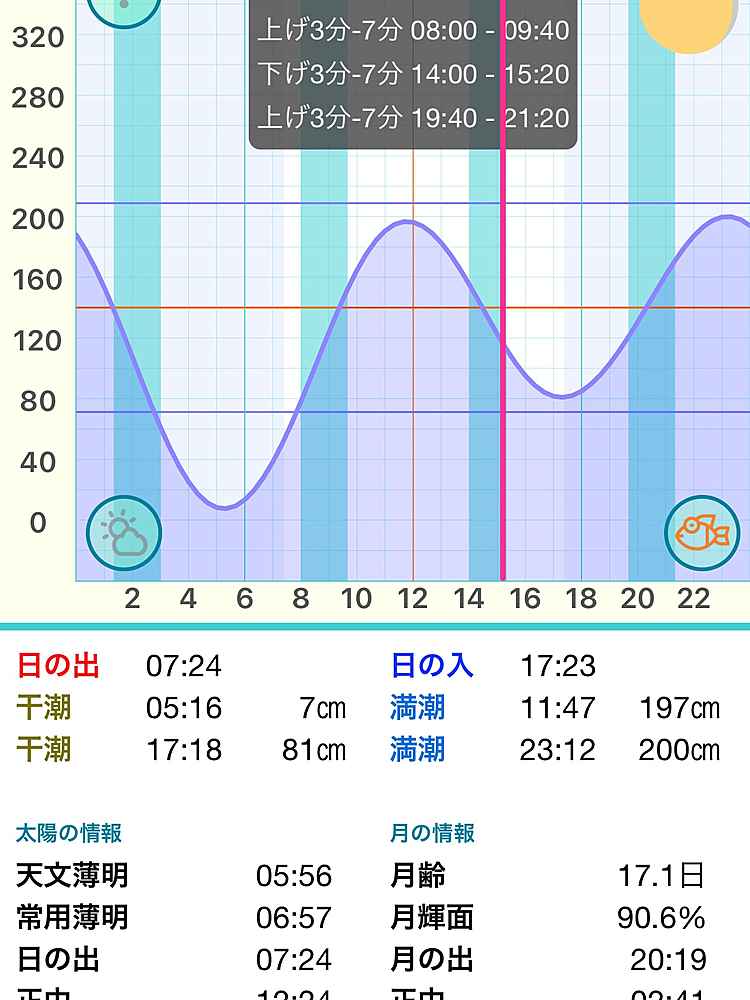
Task: Tap the teal circular icon above the chart
Action: [x=124, y=6]
